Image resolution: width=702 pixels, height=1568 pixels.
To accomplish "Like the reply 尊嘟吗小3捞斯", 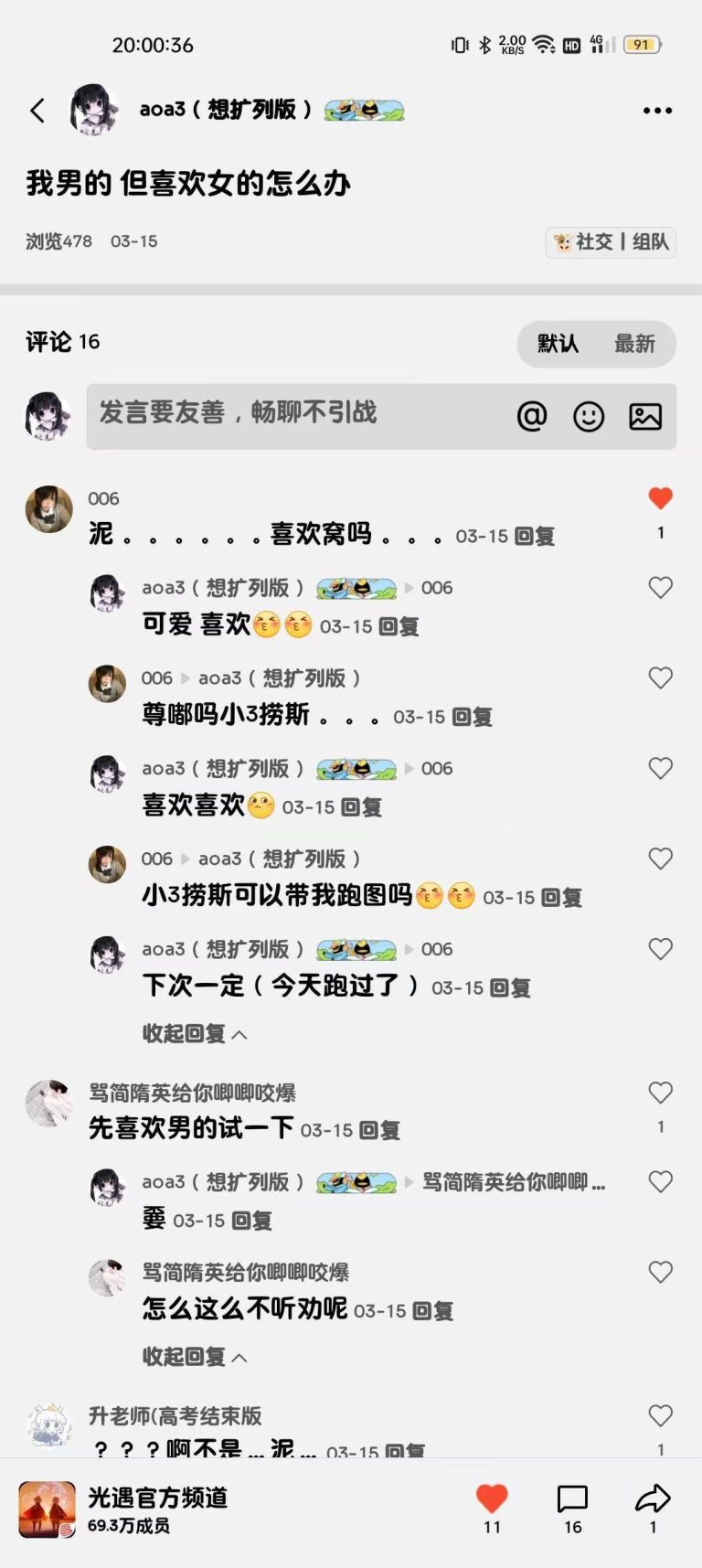I will (x=660, y=677).
